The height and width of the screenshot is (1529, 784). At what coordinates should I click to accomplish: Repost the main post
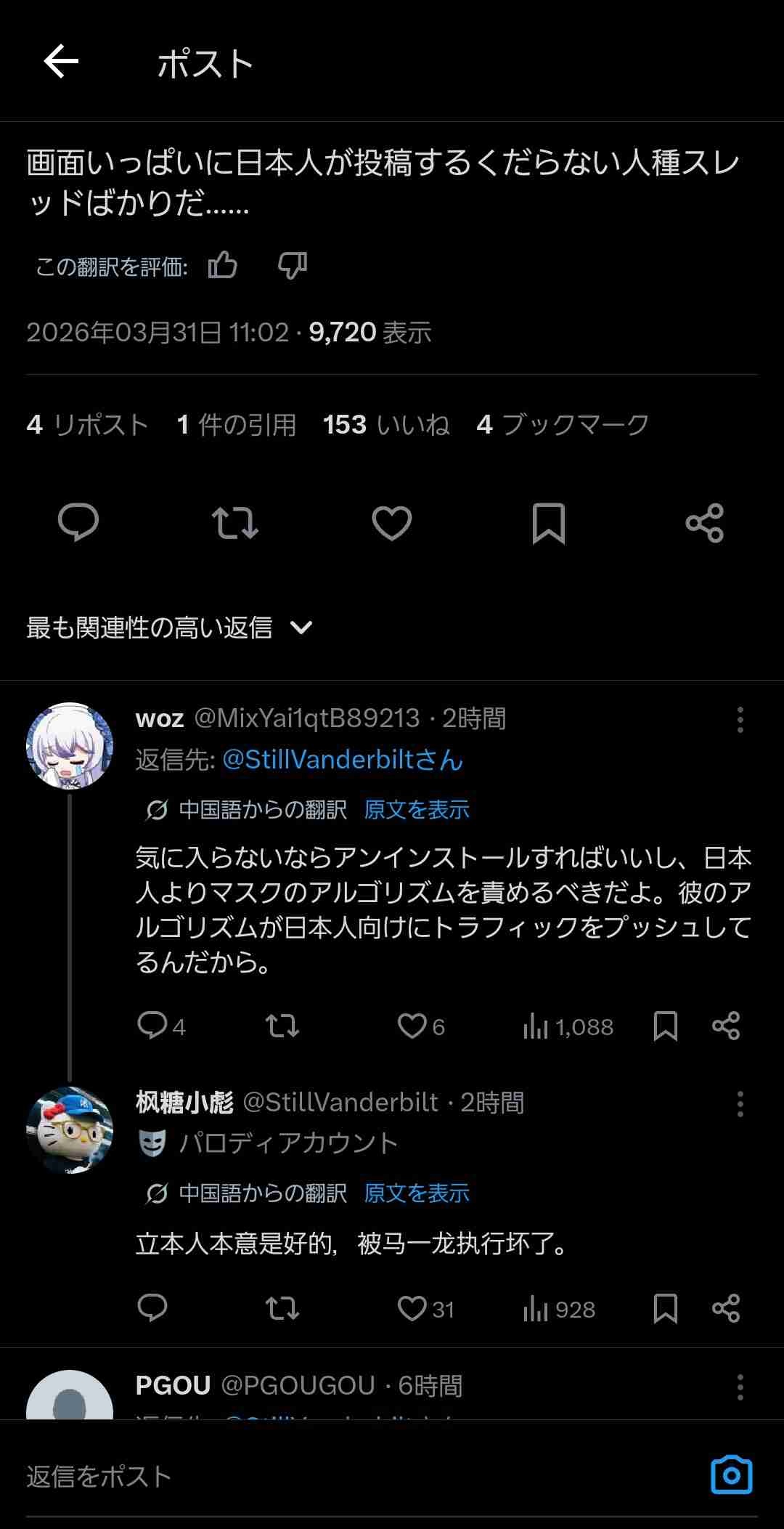[x=234, y=522]
